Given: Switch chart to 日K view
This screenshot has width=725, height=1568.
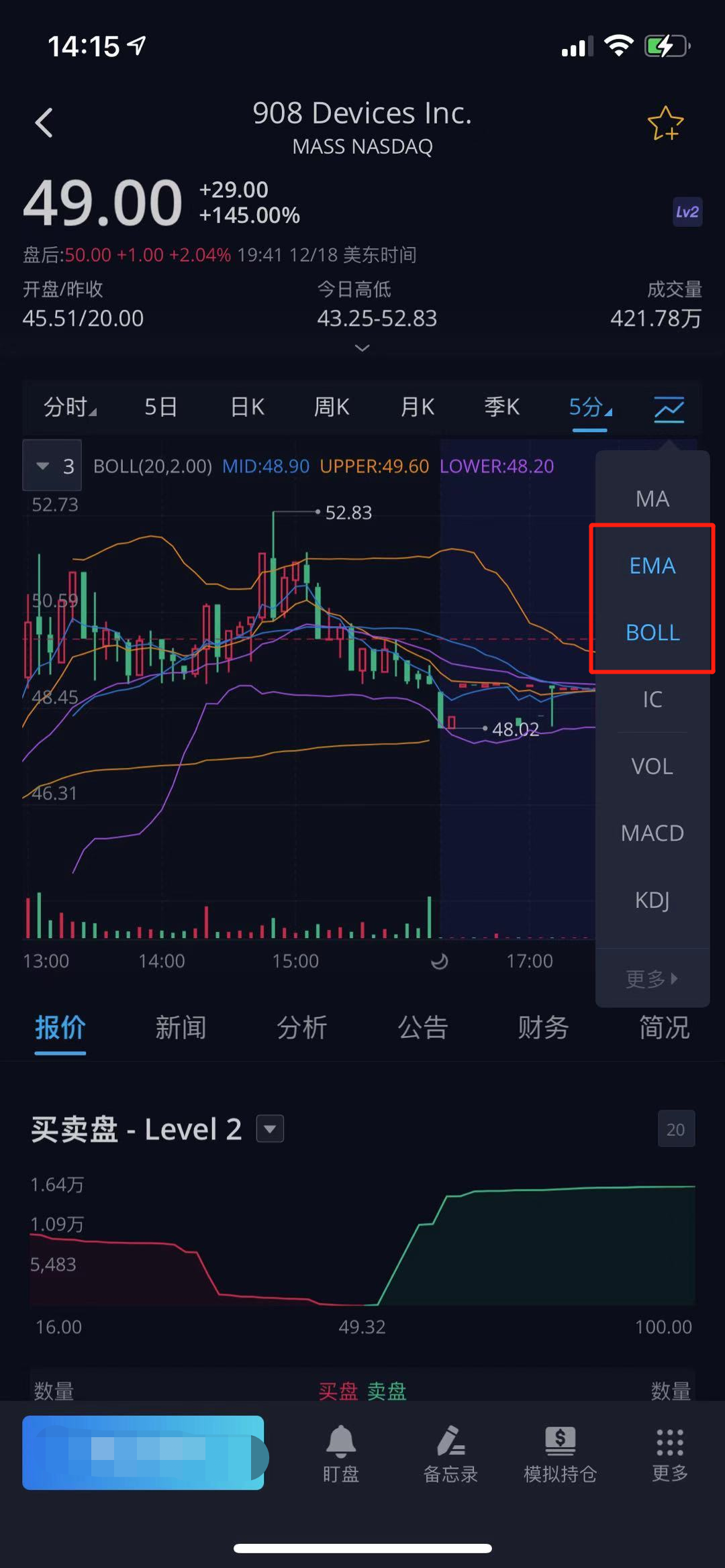Looking at the screenshot, I should point(247,407).
